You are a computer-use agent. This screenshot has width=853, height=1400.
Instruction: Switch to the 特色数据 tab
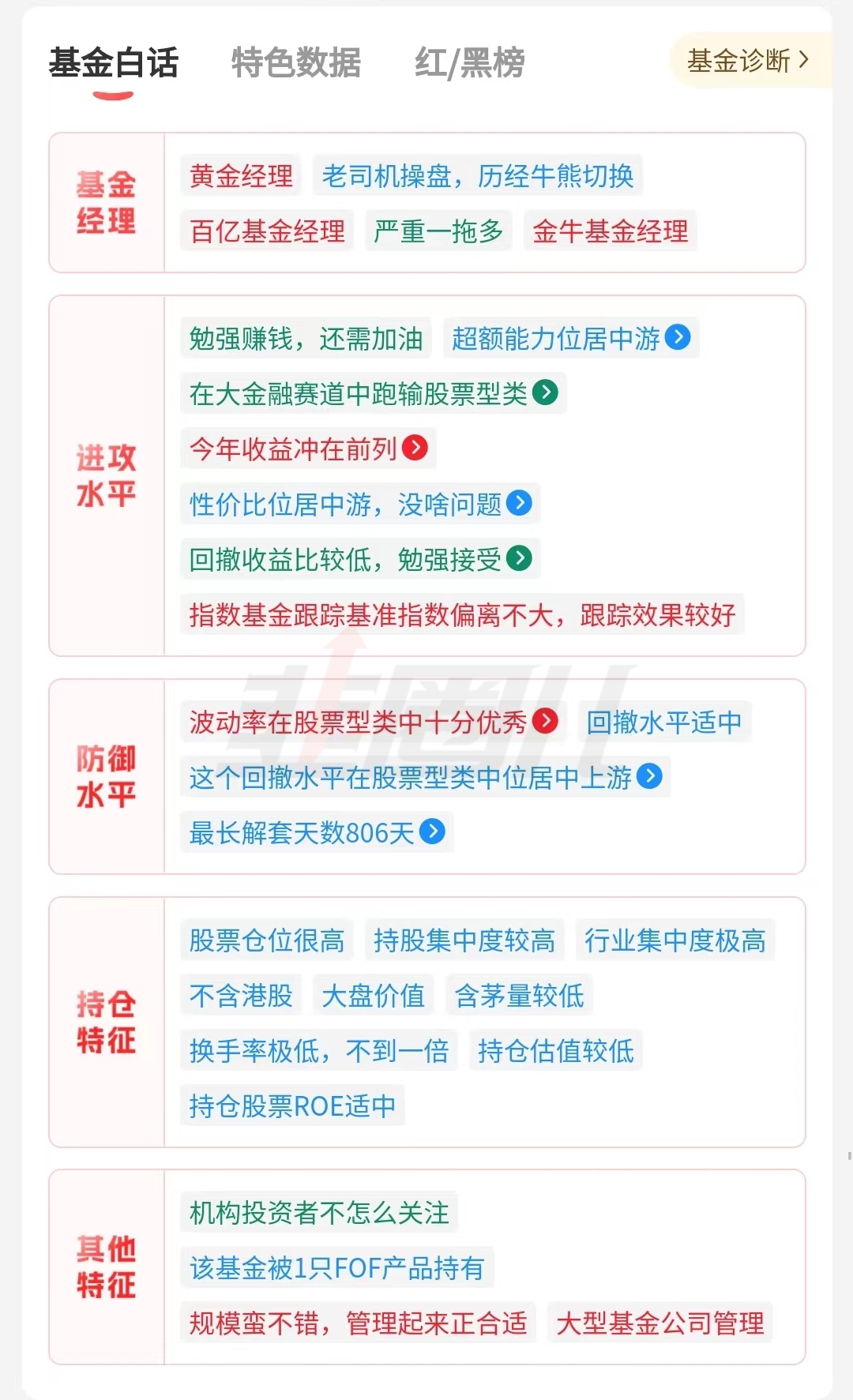pyautogui.click(x=296, y=63)
